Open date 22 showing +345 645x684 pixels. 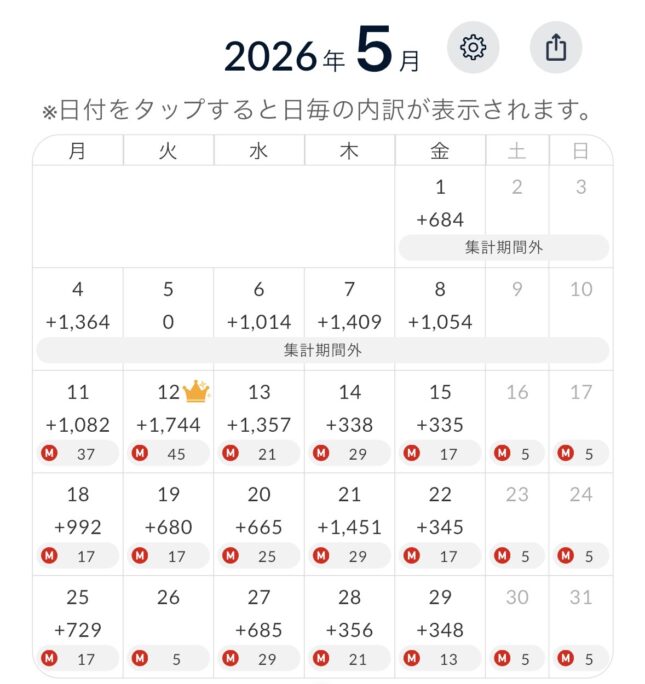[x=440, y=524]
